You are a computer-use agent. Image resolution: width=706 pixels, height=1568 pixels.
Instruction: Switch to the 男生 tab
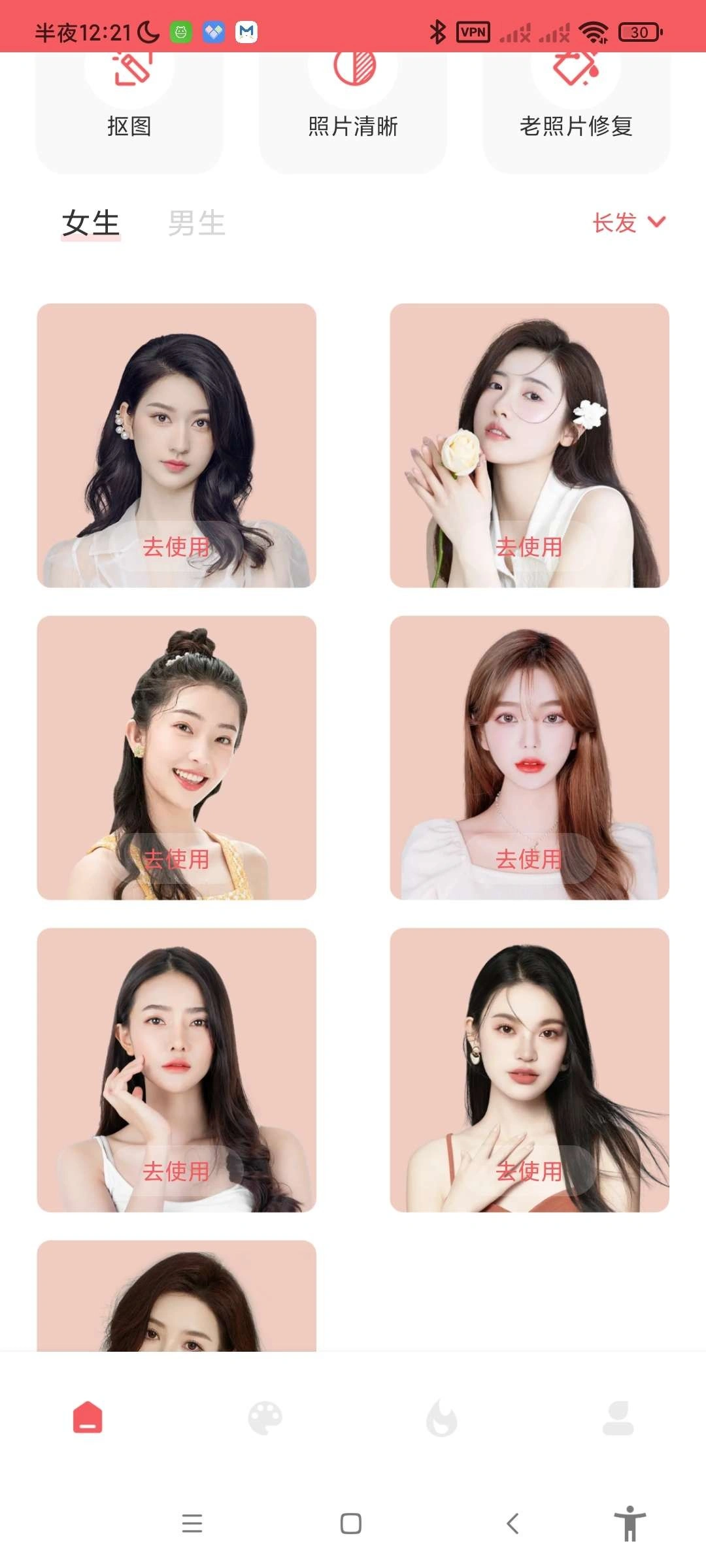[196, 223]
